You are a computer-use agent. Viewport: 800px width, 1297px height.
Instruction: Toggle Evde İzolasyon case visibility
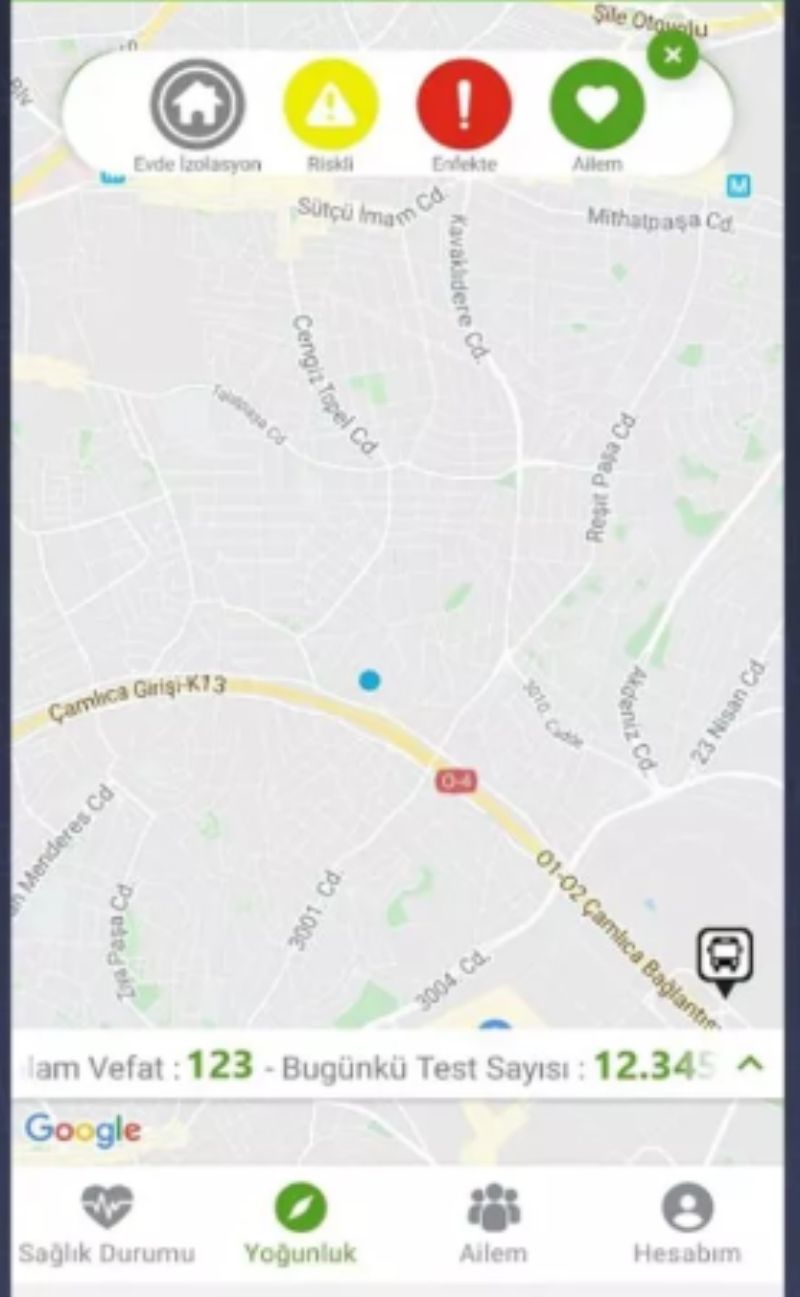click(x=196, y=103)
